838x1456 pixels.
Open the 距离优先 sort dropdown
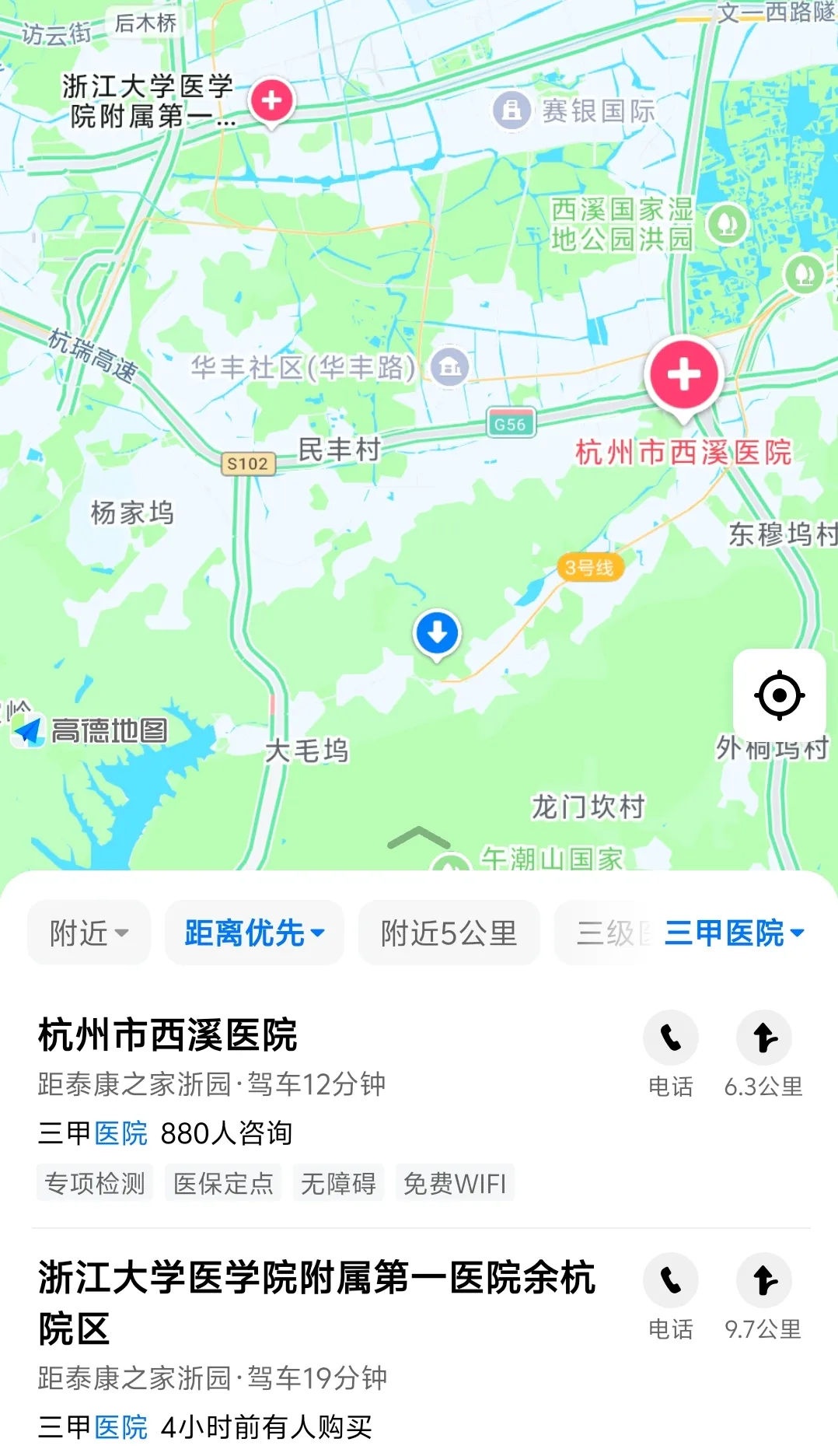click(x=254, y=933)
